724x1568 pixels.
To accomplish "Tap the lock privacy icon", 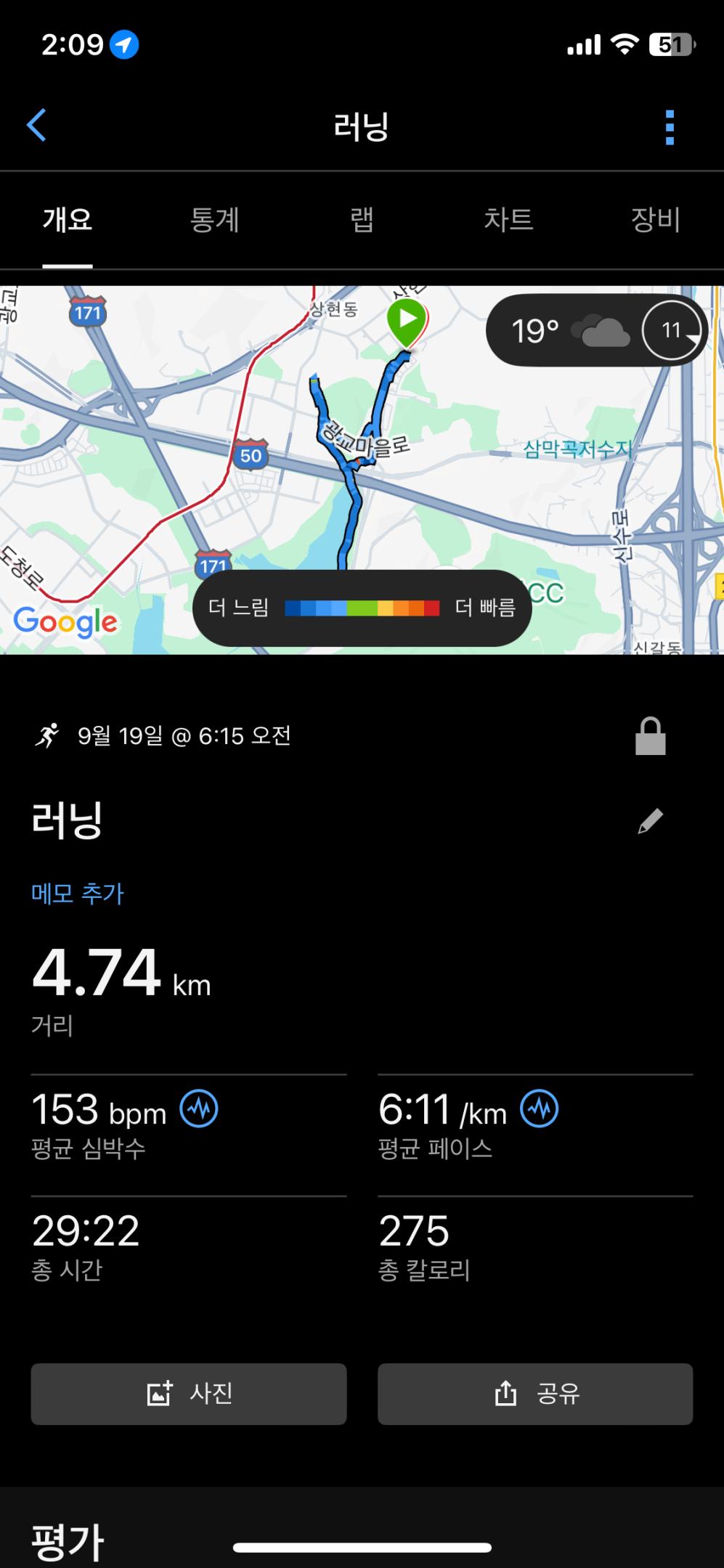I will [x=650, y=736].
